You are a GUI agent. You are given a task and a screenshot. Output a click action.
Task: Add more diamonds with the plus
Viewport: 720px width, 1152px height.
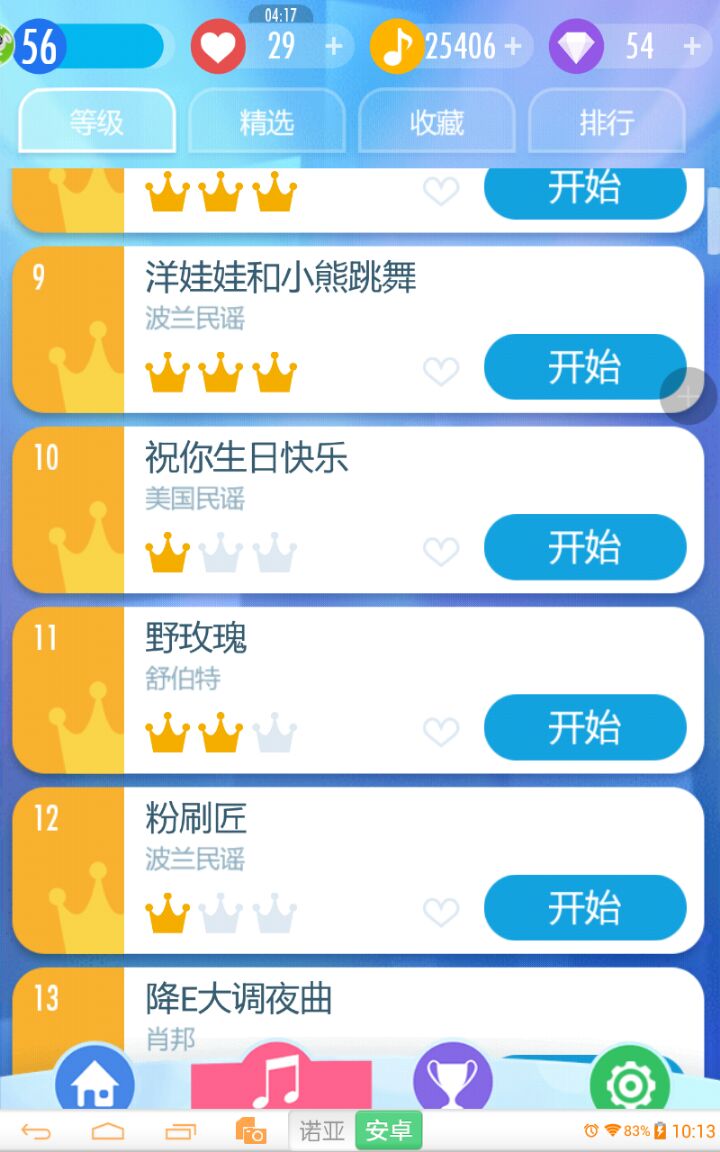[692, 46]
